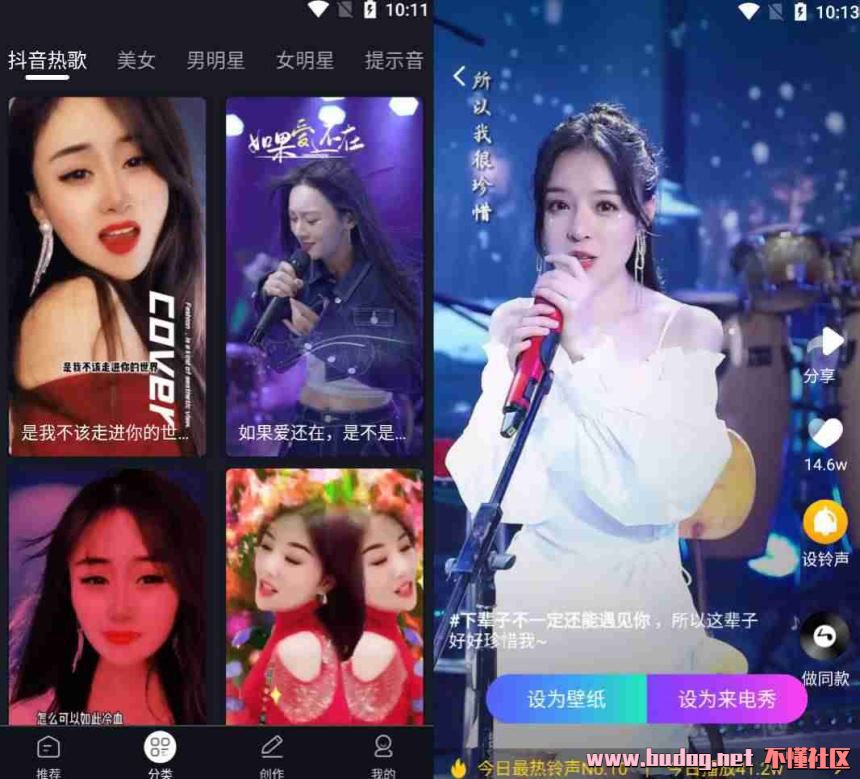860x779 pixels.
Task: Tap 设铃声 to set the ringtone
Action: point(826,532)
